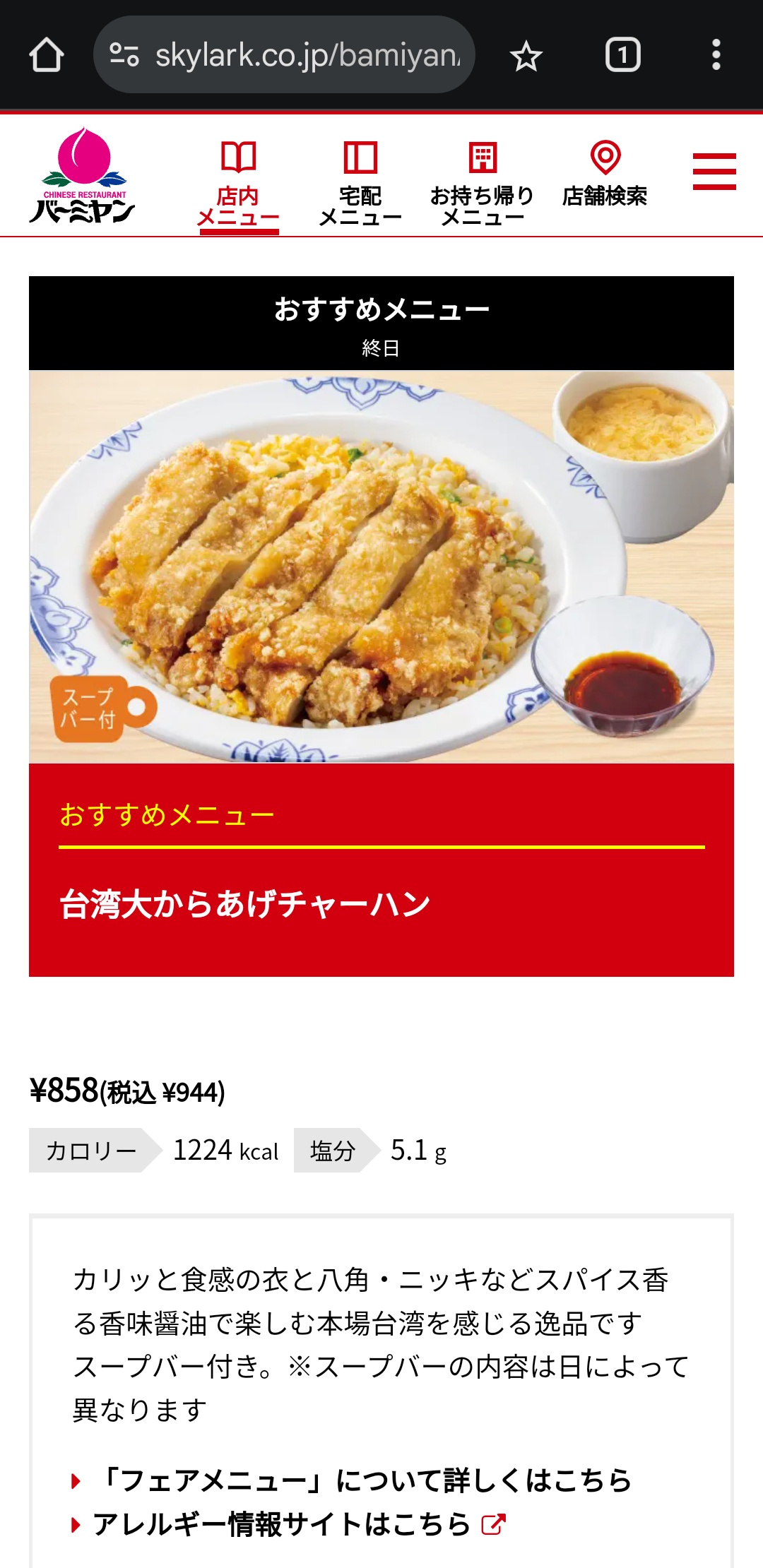This screenshot has width=763, height=1568.
Task: Open the browser tab switcher
Action: pyautogui.click(x=622, y=55)
